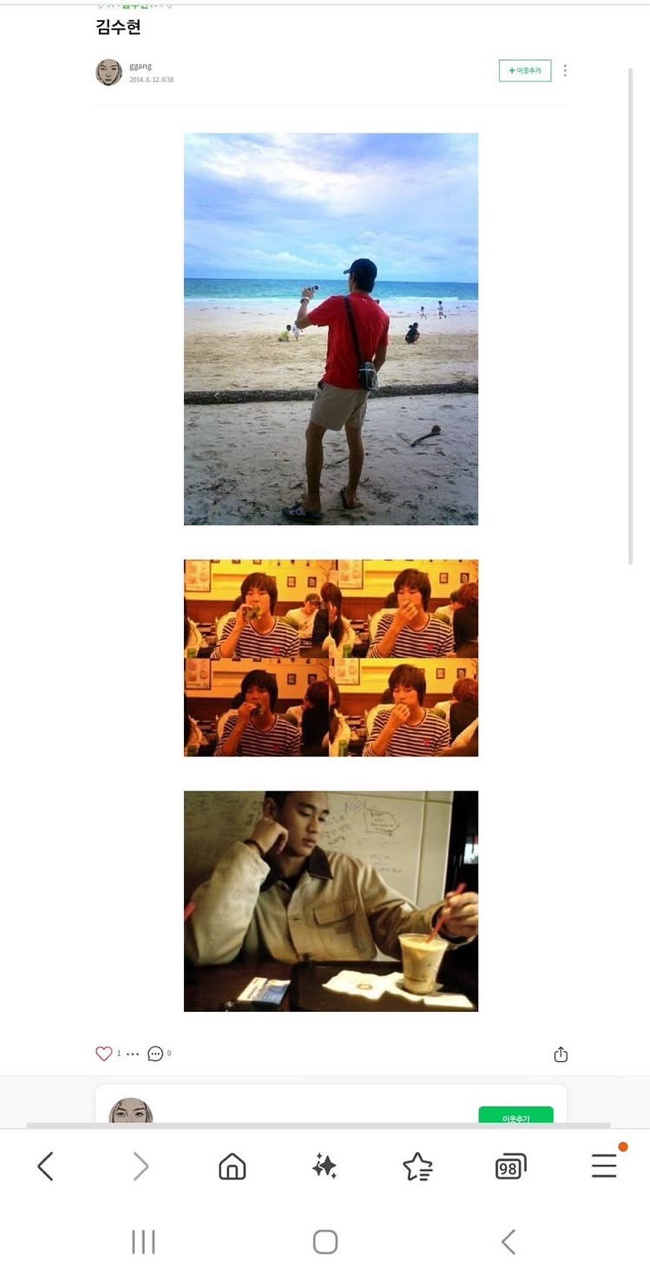This screenshot has width=650, height=1280.
Task: Tap the green 이웃추가 button in the bottom card
Action: [x=515, y=1116]
